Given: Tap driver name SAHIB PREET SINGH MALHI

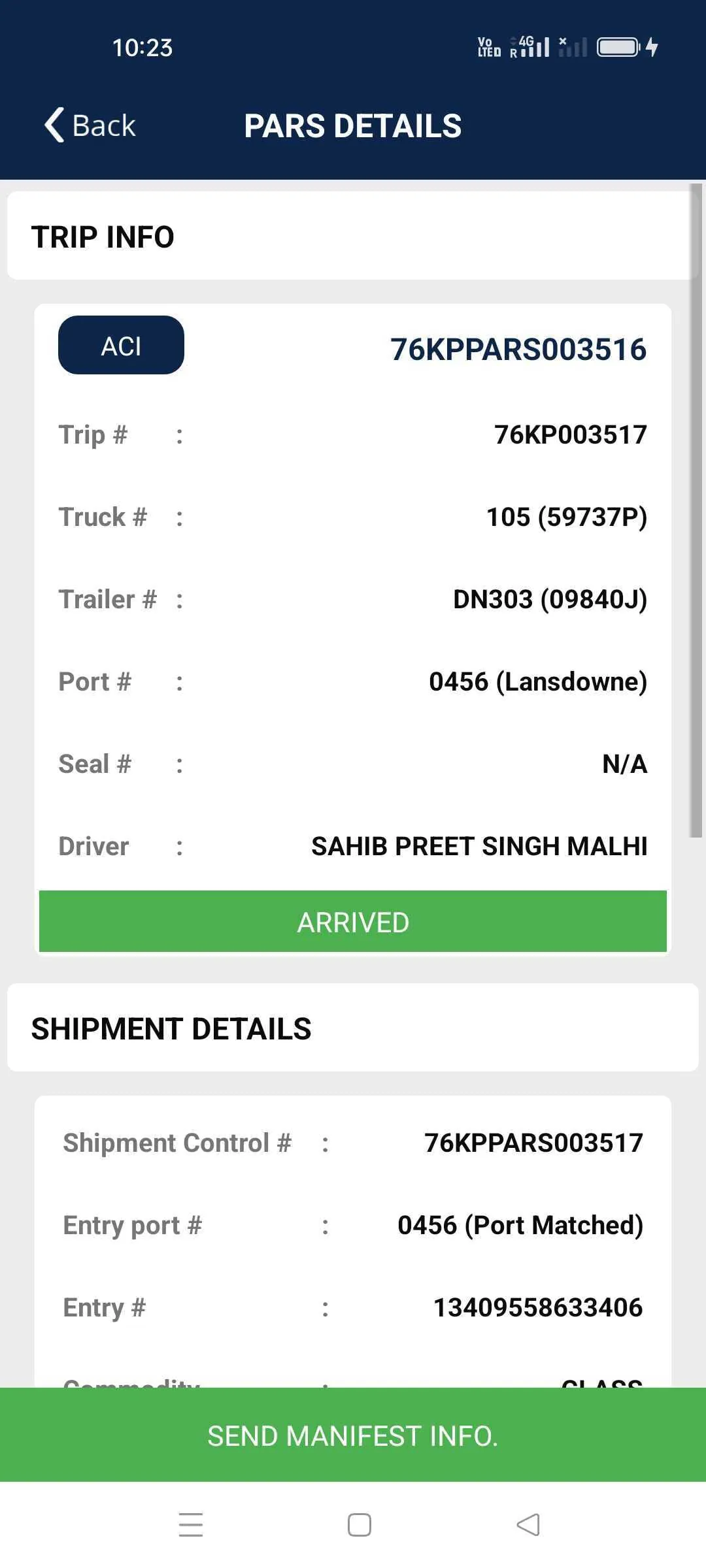Looking at the screenshot, I should point(479,845).
